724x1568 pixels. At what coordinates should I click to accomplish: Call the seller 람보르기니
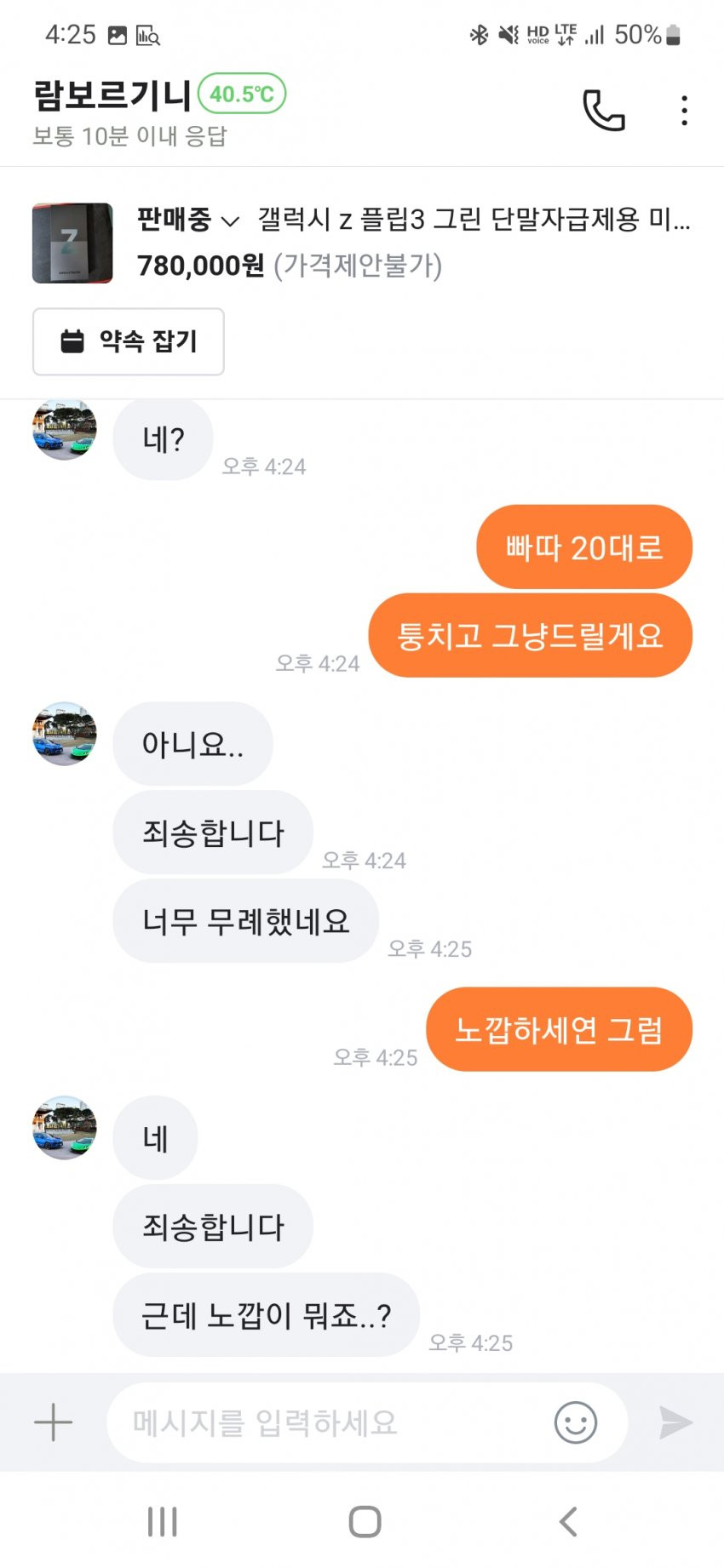click(x=603, y=111)
